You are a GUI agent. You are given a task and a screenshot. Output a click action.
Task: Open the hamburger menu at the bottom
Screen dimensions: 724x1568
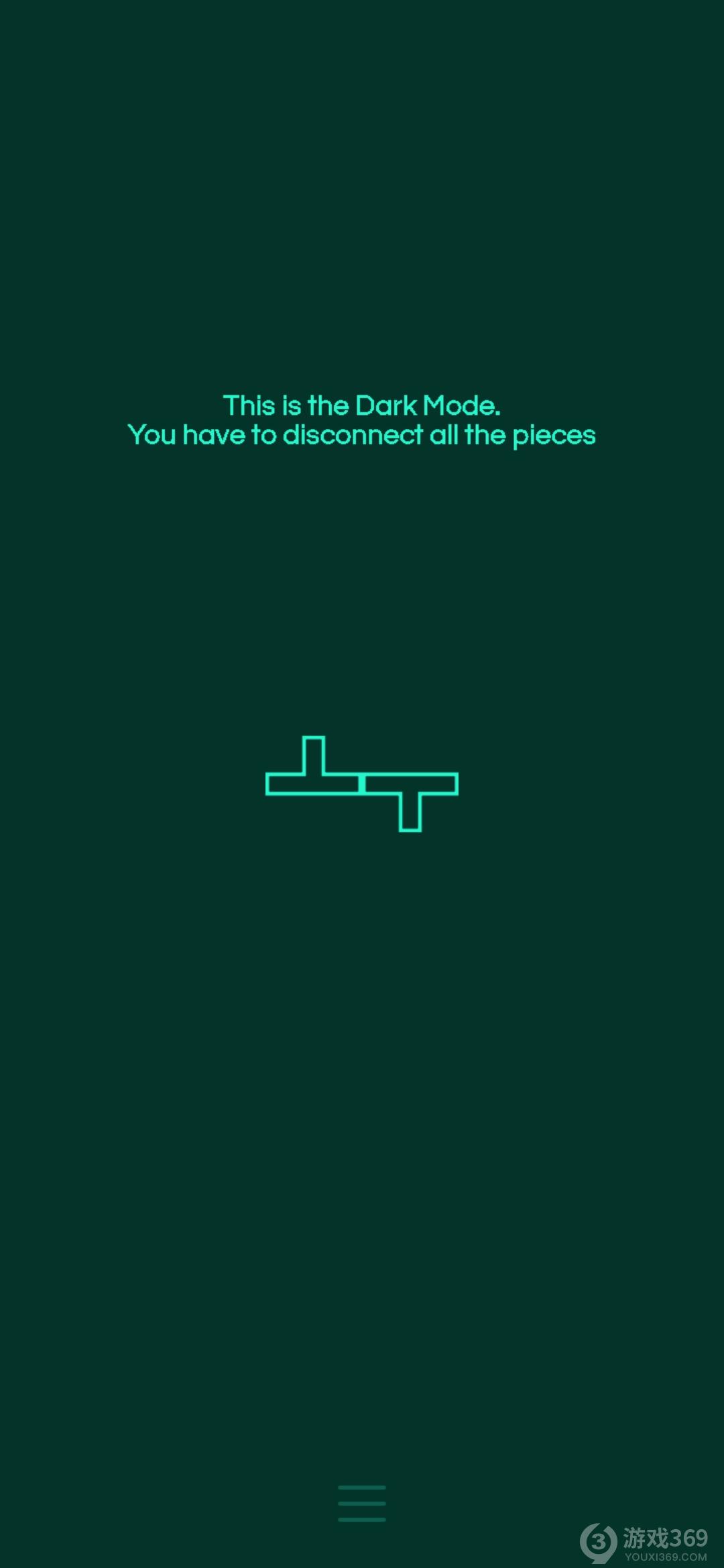pos(362,1503)
